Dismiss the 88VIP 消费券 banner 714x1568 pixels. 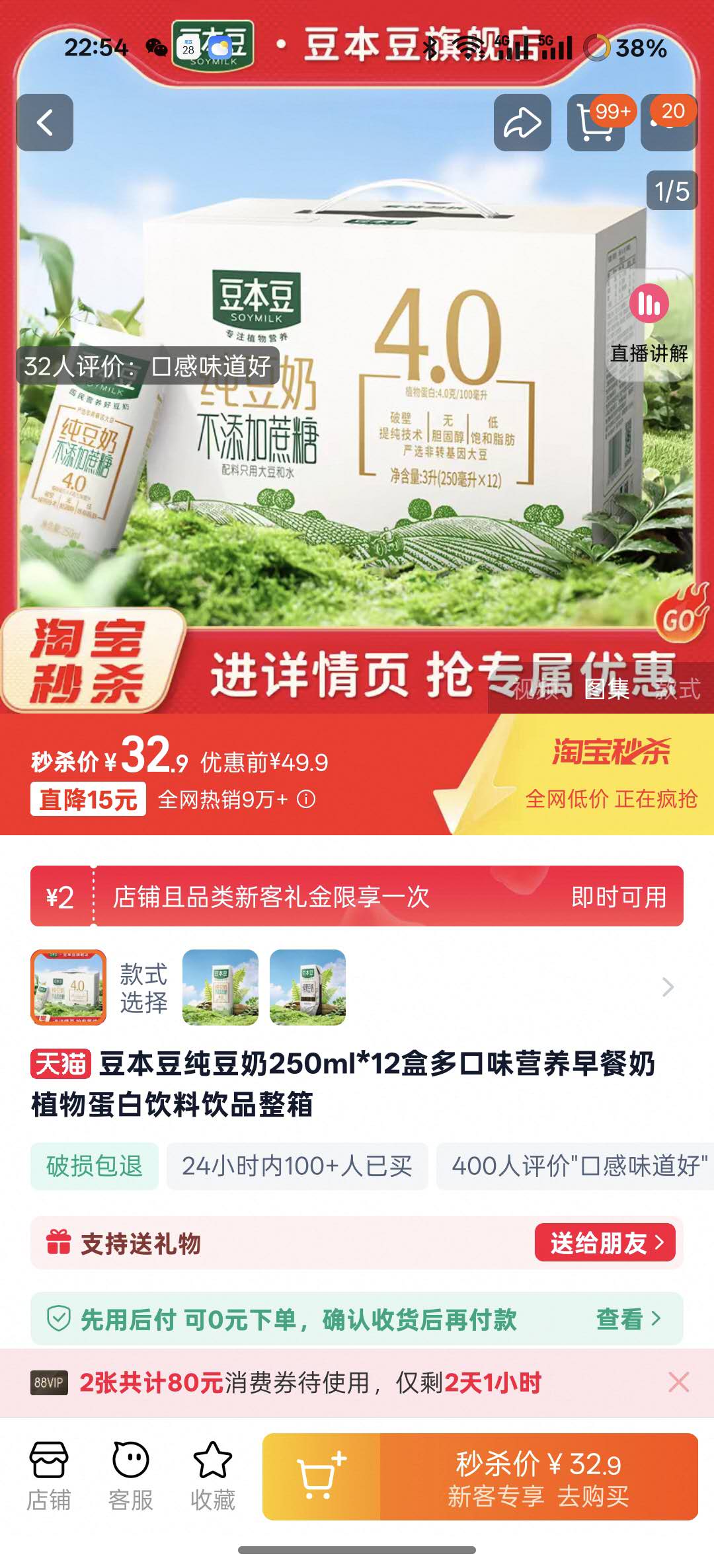[x=679, y=1382]
